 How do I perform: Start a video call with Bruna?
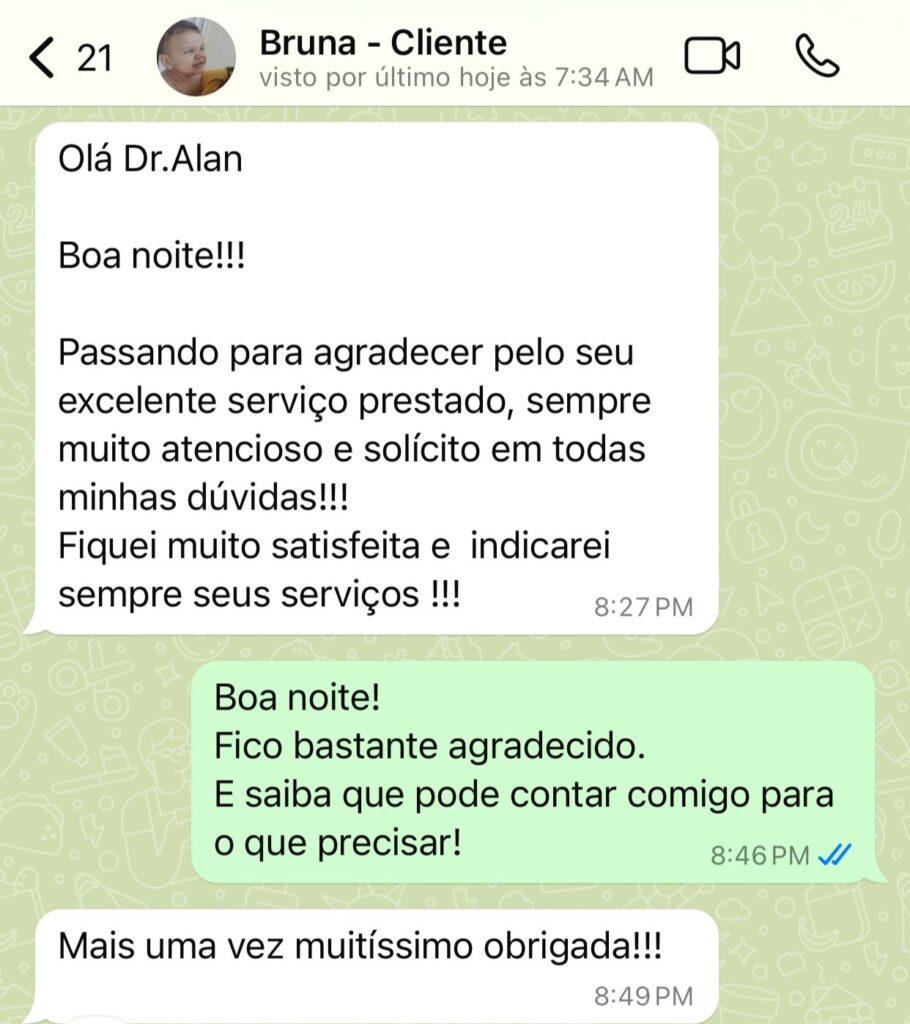pos(712,56)
